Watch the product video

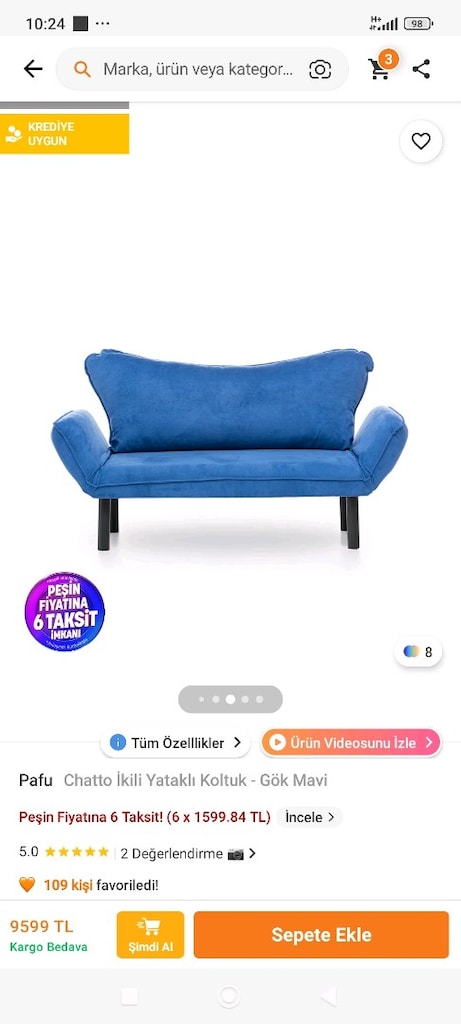[x=351, y=743]
